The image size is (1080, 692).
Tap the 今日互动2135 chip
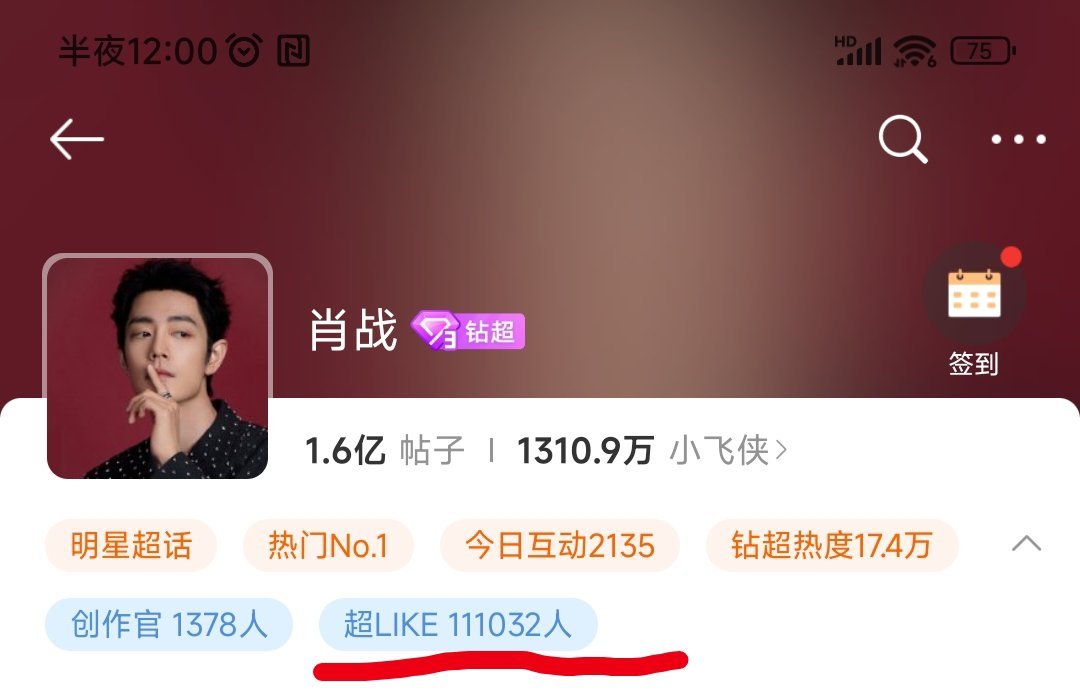(559, 545)
